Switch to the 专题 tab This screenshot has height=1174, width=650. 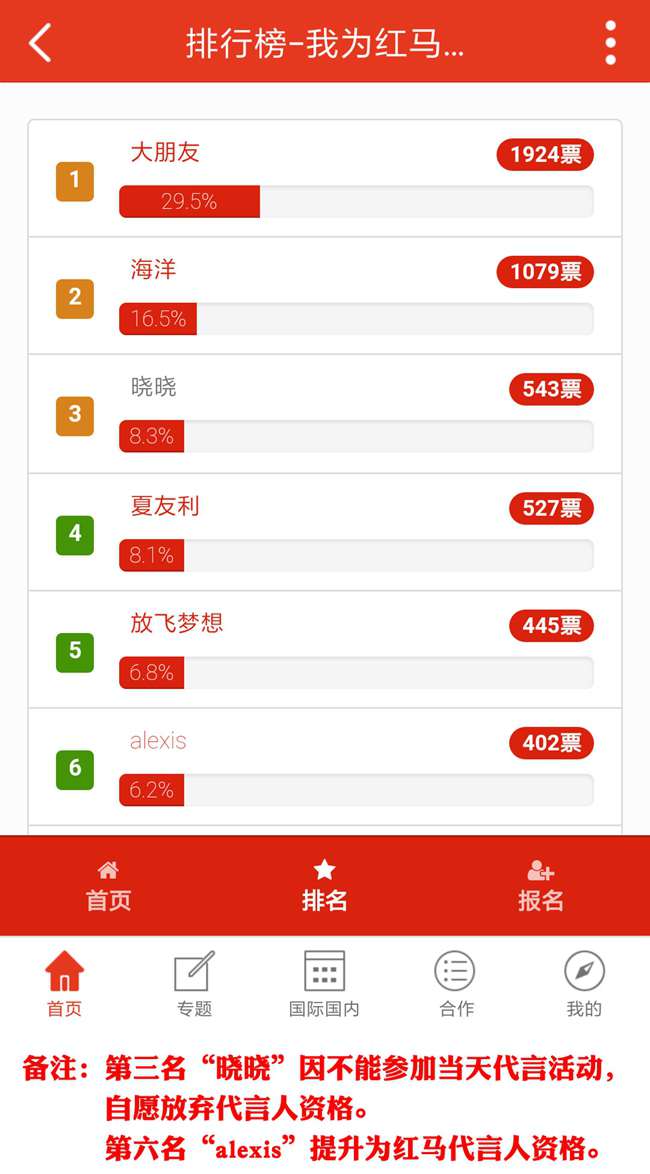(194, 982)
